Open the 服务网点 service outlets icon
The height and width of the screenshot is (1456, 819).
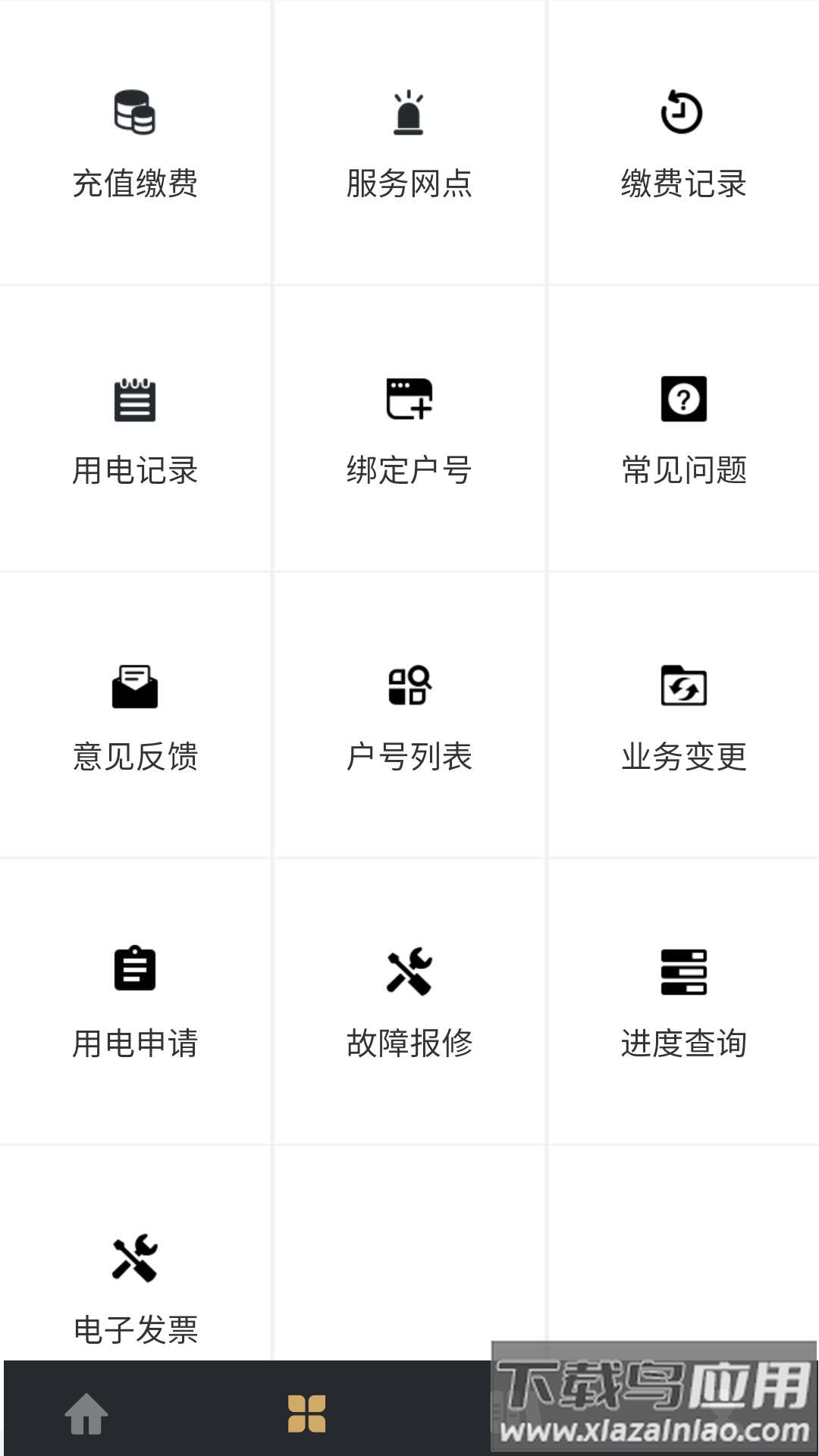[x=409, y=111]
